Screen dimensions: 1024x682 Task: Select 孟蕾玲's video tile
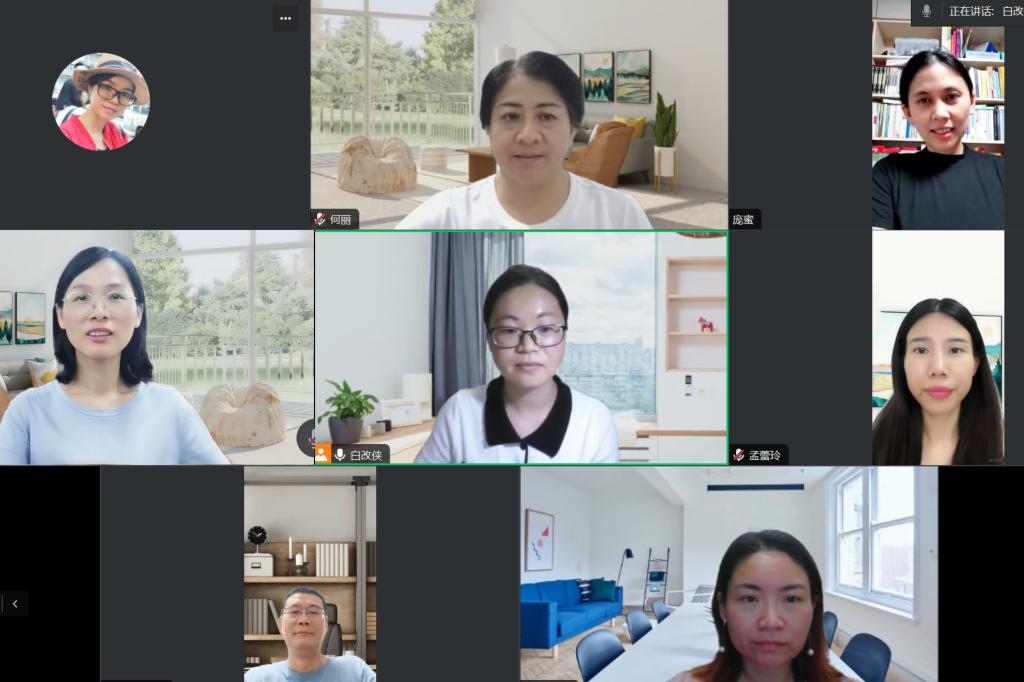[x=875, y=348]
